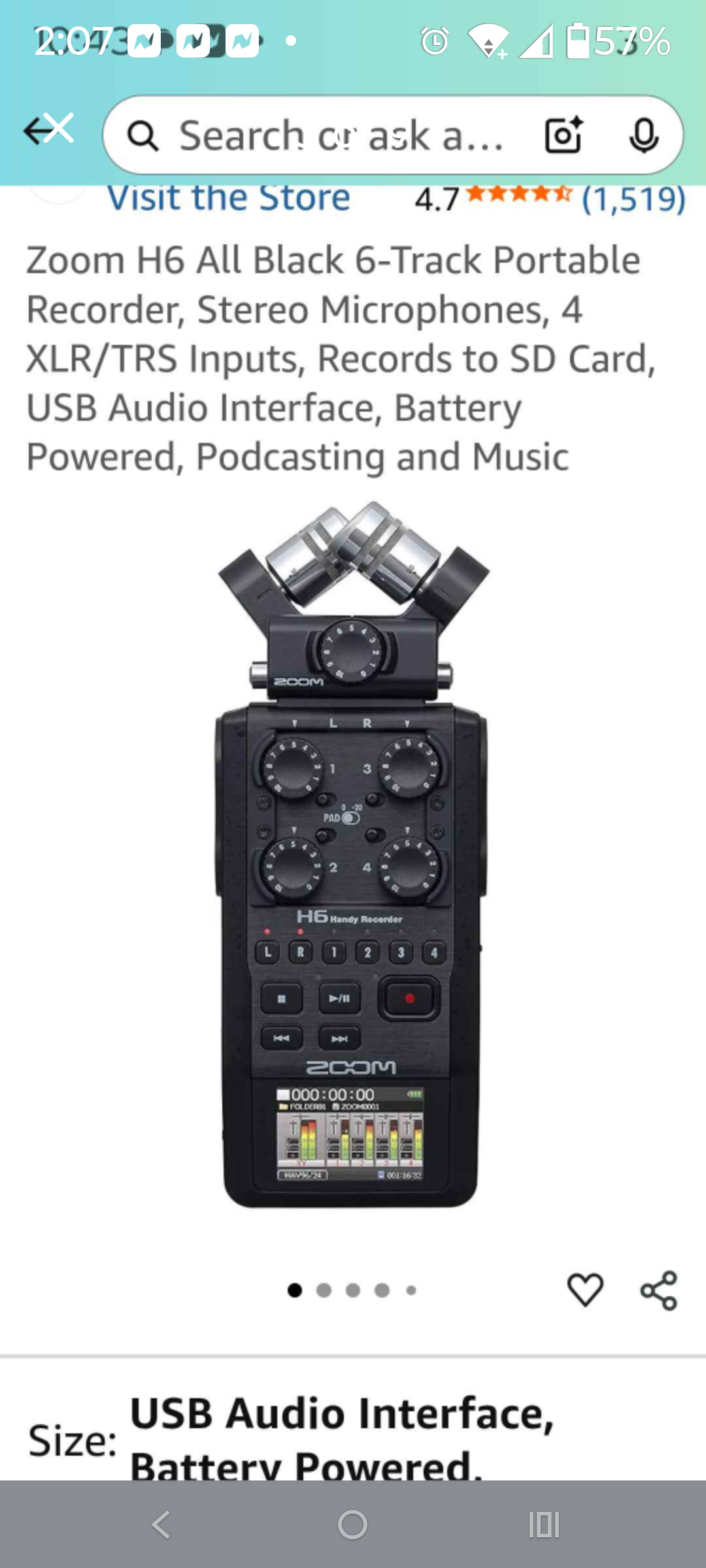Open the Visit the Store link
The width and height of the screenshot is (706, 1568).
click(229, 199)
